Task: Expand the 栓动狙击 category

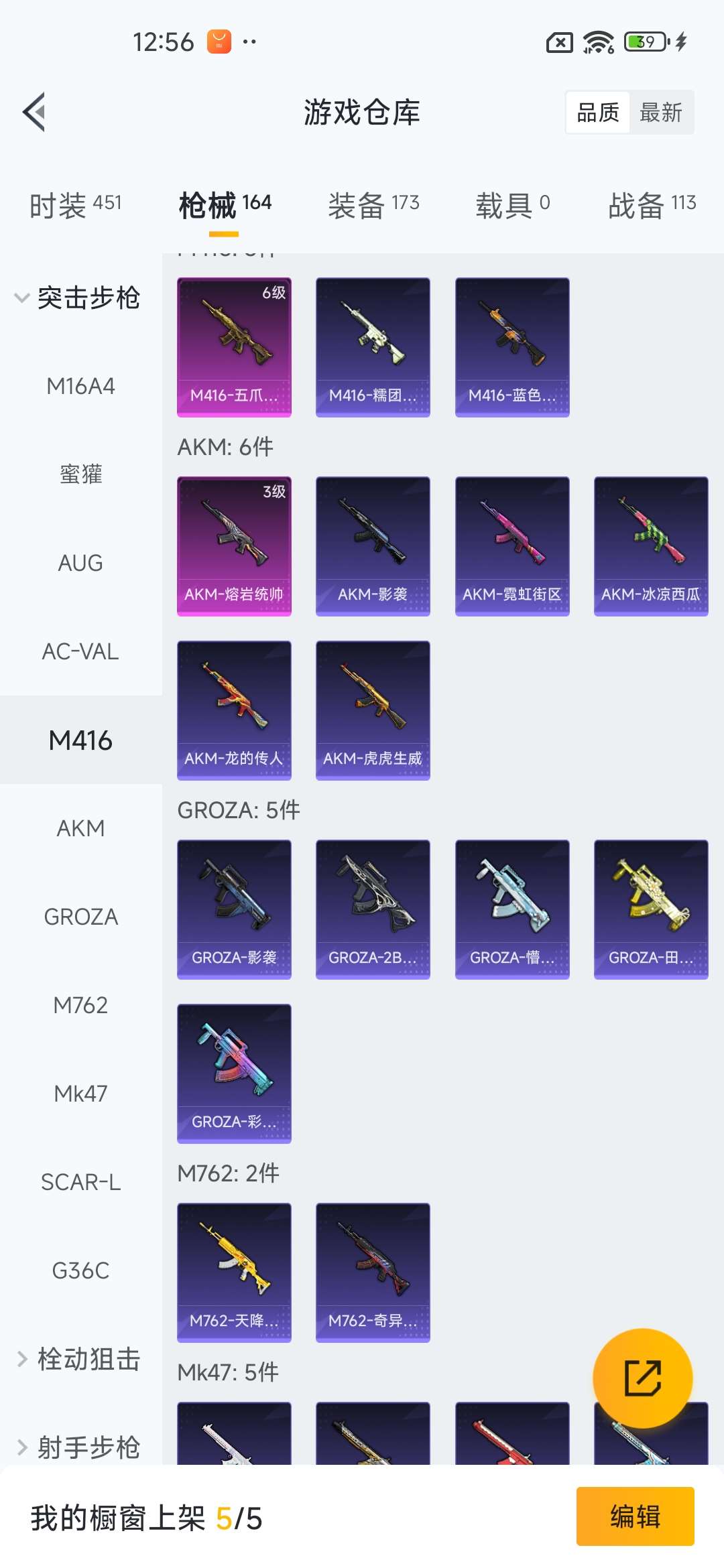Action: pyautogui.click(x=79, y=1359)
